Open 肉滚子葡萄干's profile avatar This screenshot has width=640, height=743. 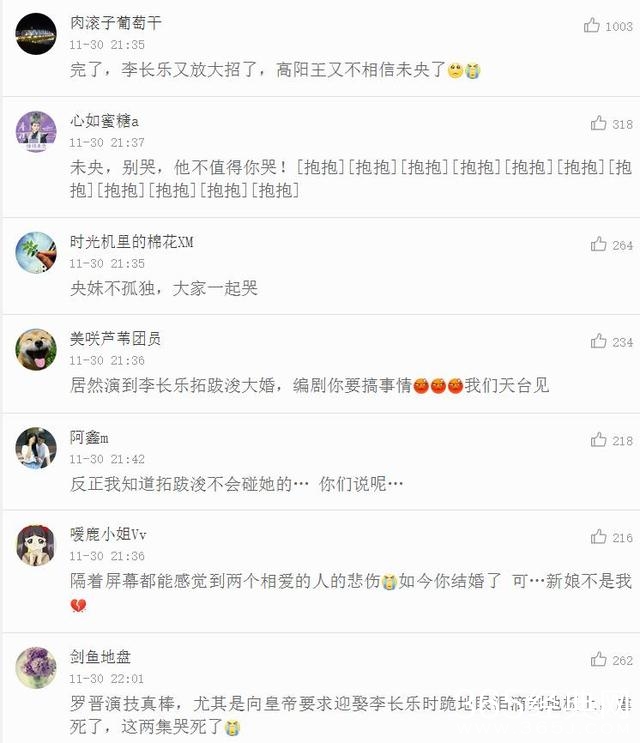(x=36, y=33)
